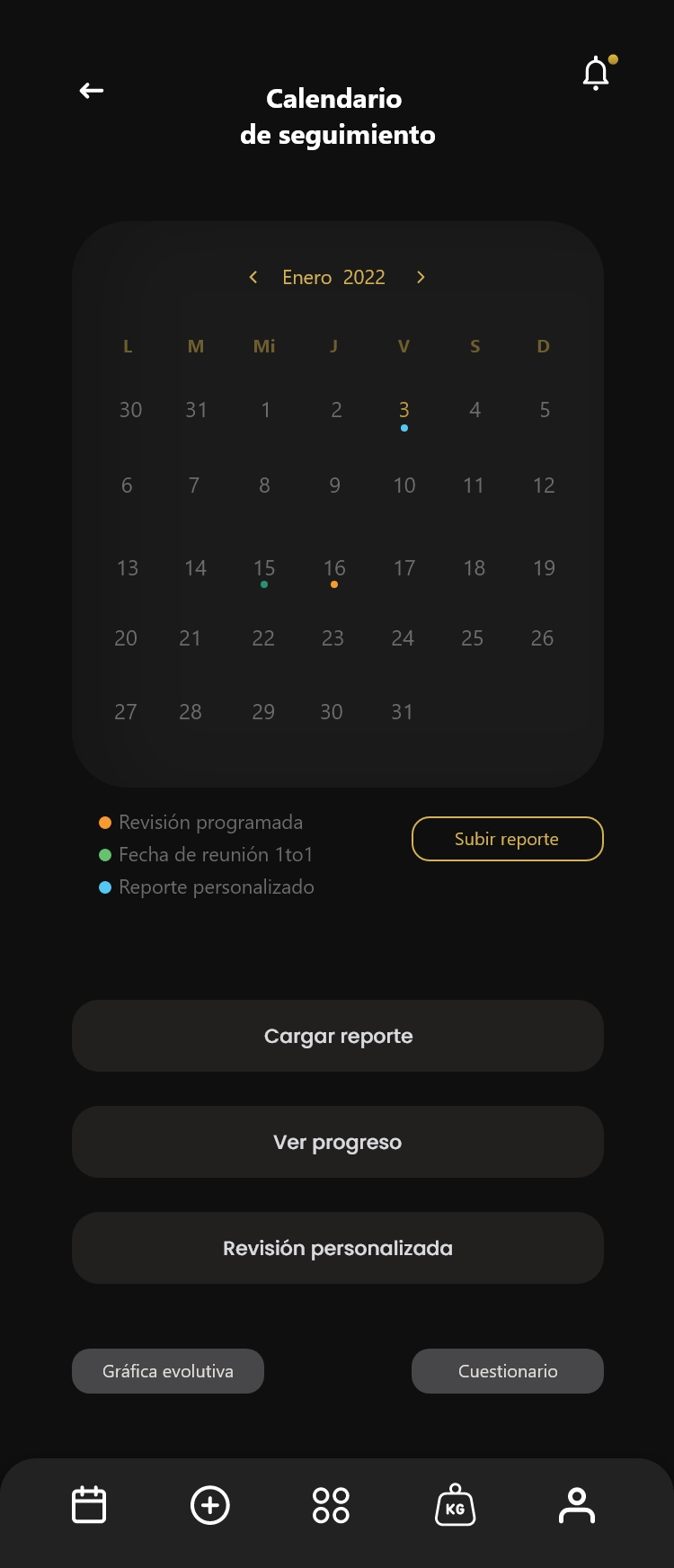Open the notifications bell
674x1568 pixels.
pos(596,73)
